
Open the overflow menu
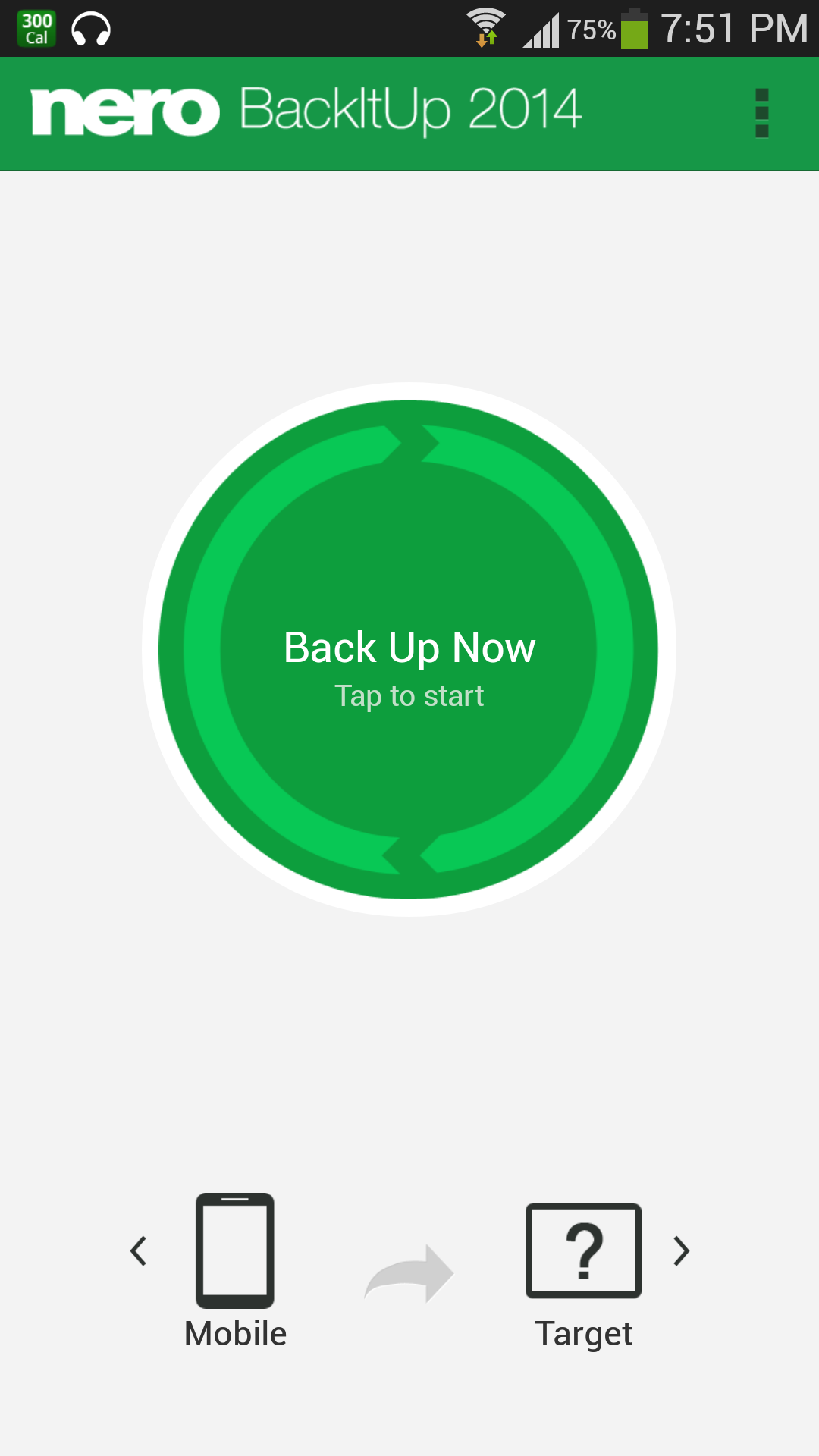click(x=761, y=114)
